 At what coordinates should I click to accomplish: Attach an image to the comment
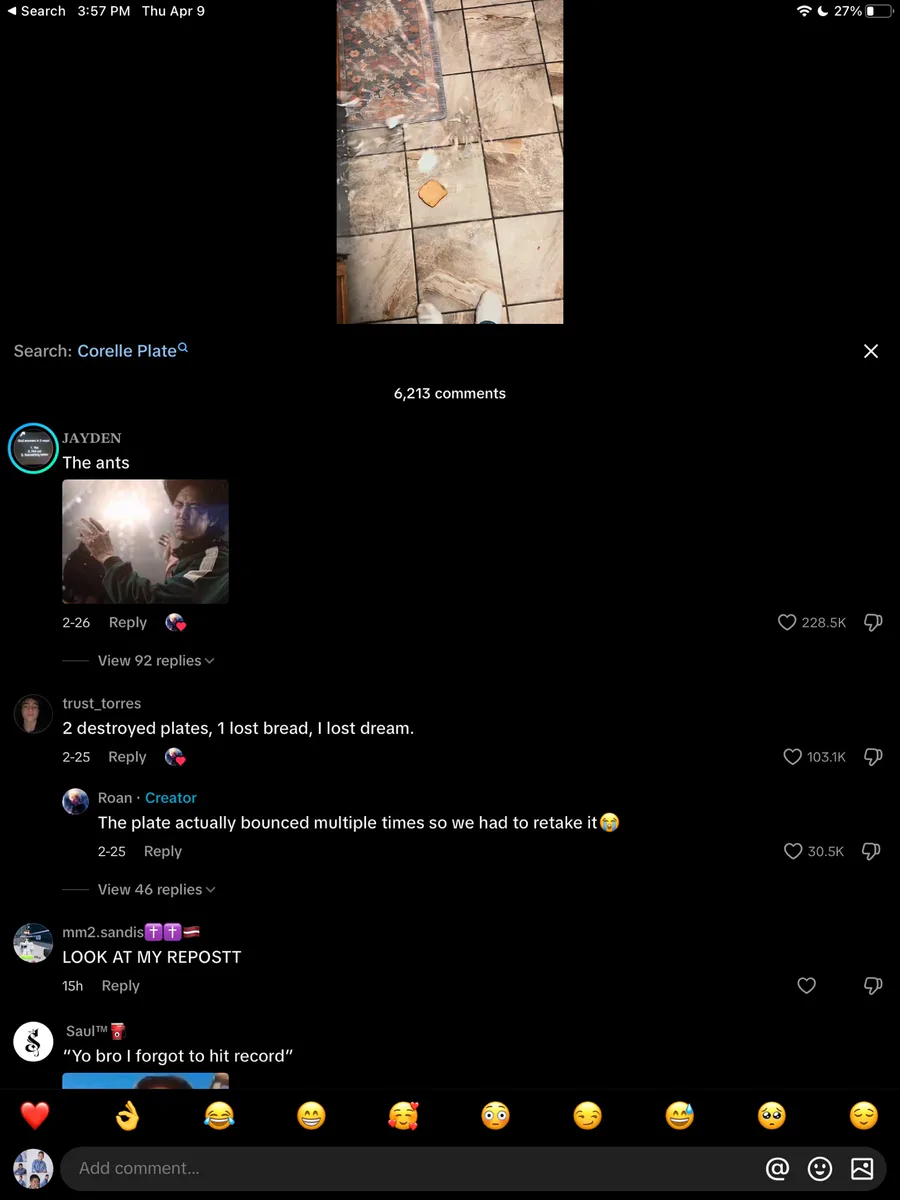[861, 1168]
